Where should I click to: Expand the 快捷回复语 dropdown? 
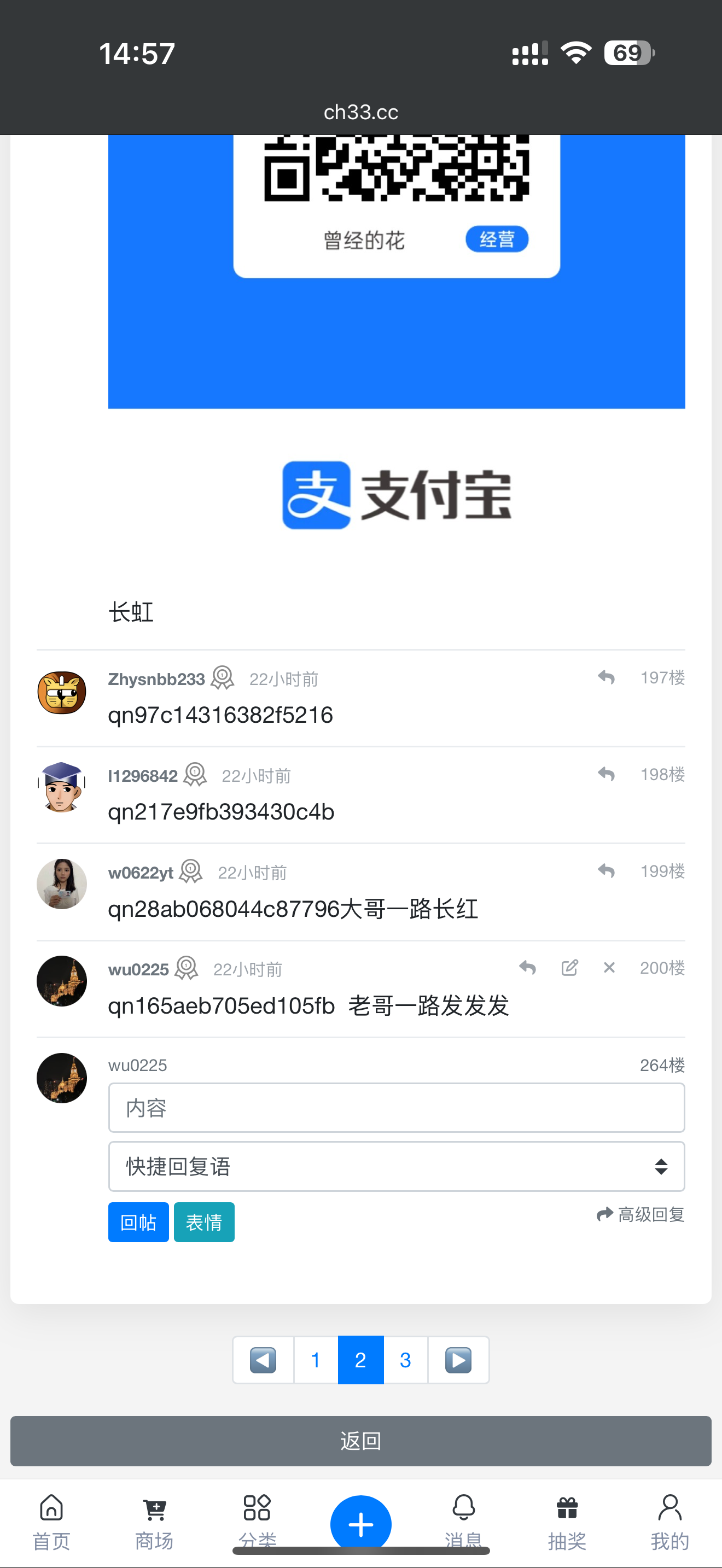(397, 1166)
